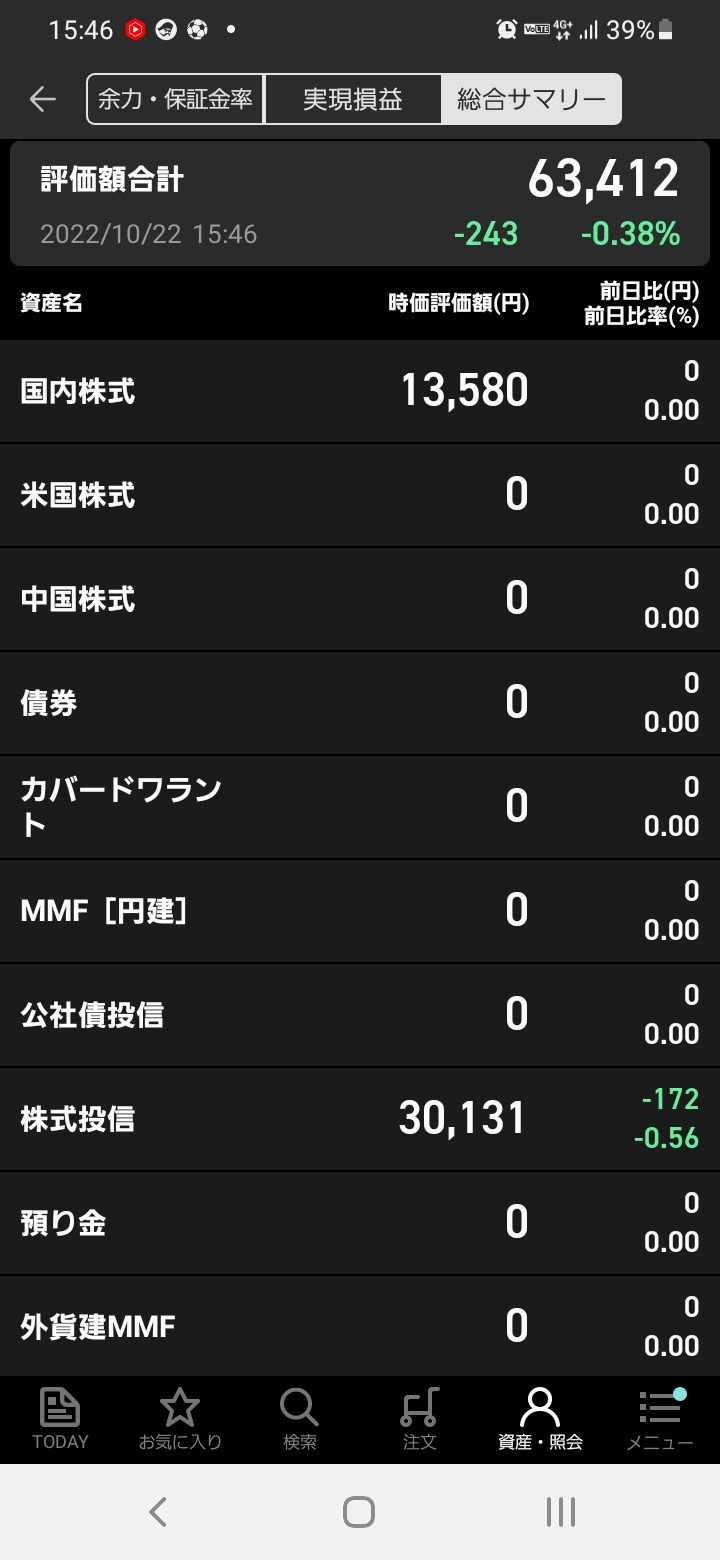This screenshot has height=1560, width=720.
Task: Switch to the 実現損益 tab
Action: tap(353, 99)
